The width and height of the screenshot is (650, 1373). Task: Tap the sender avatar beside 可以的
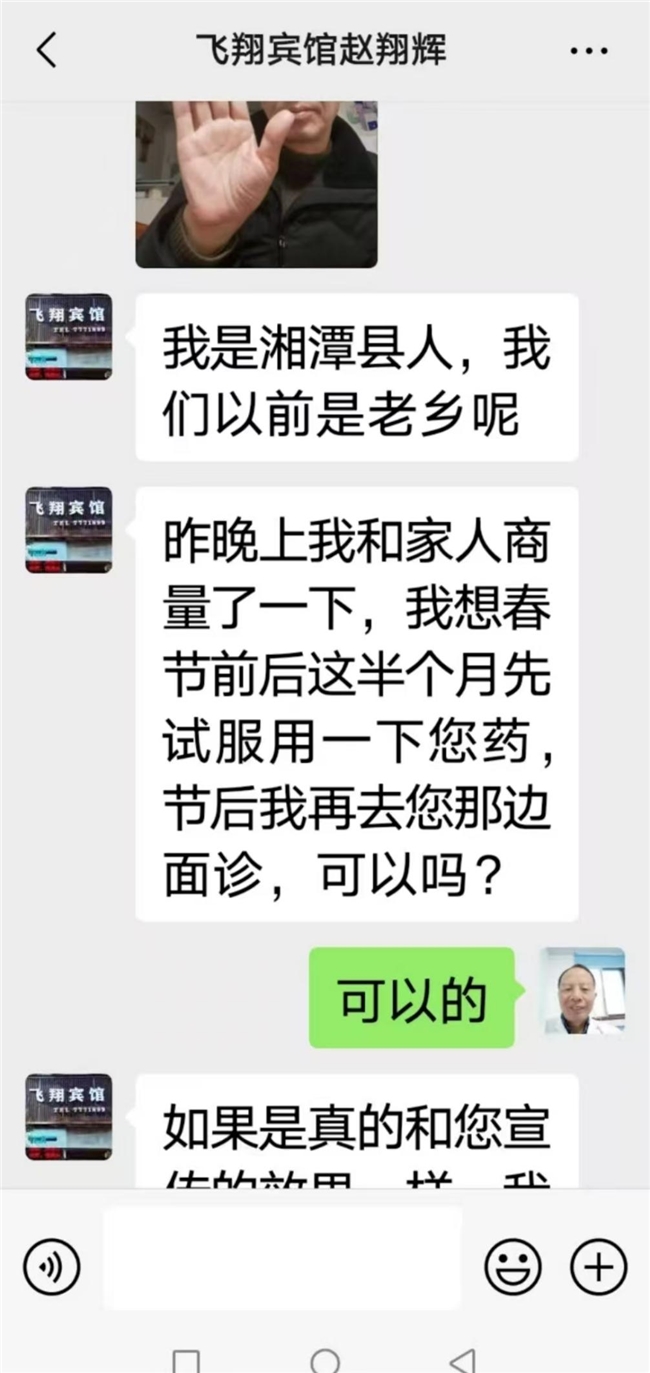(x=582, y=990)
